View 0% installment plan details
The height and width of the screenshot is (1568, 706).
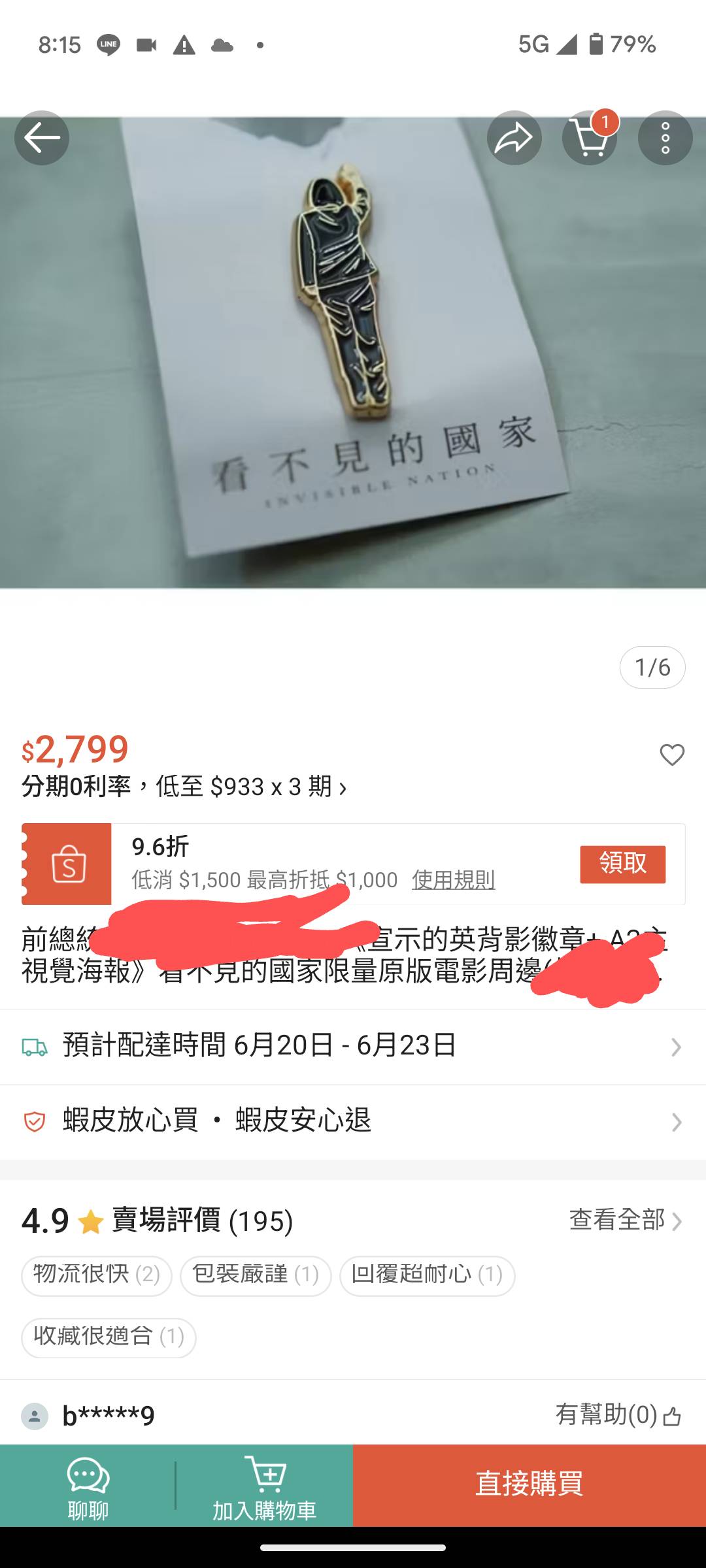(x=184, y=787)
